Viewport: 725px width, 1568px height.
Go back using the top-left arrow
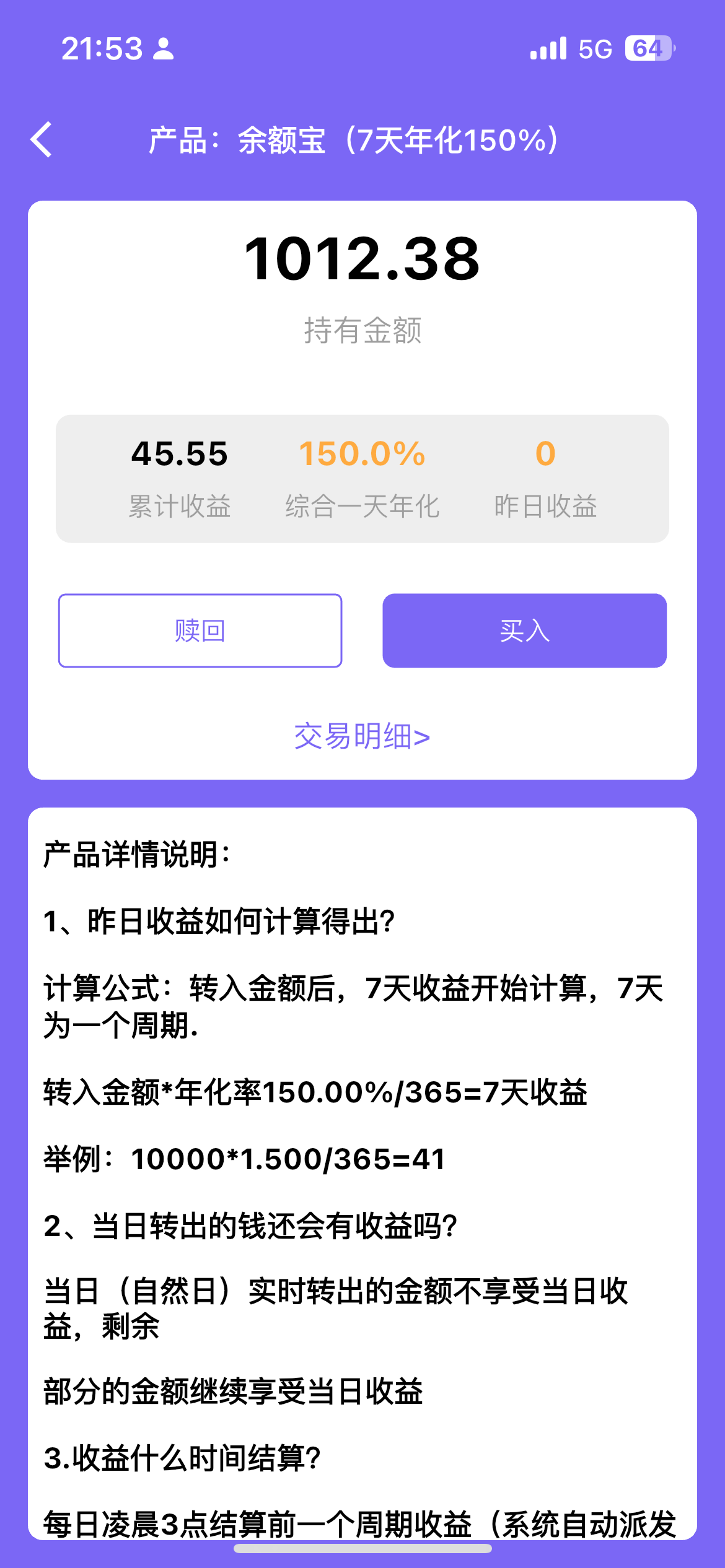(x=42, y=140)
